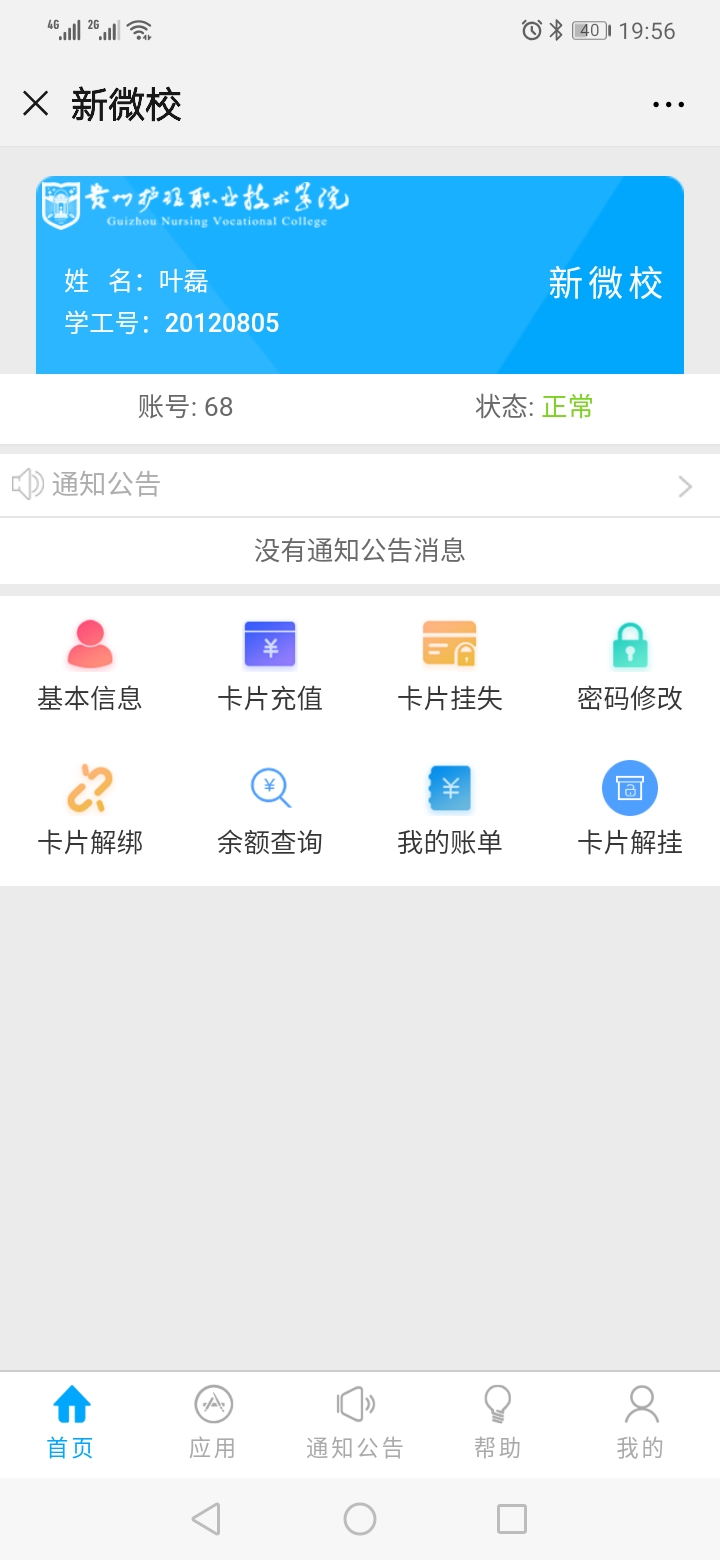Tap the system home button
Image resolution: width=720 pixels, height=1560 pixels.
pos(360,1519)
